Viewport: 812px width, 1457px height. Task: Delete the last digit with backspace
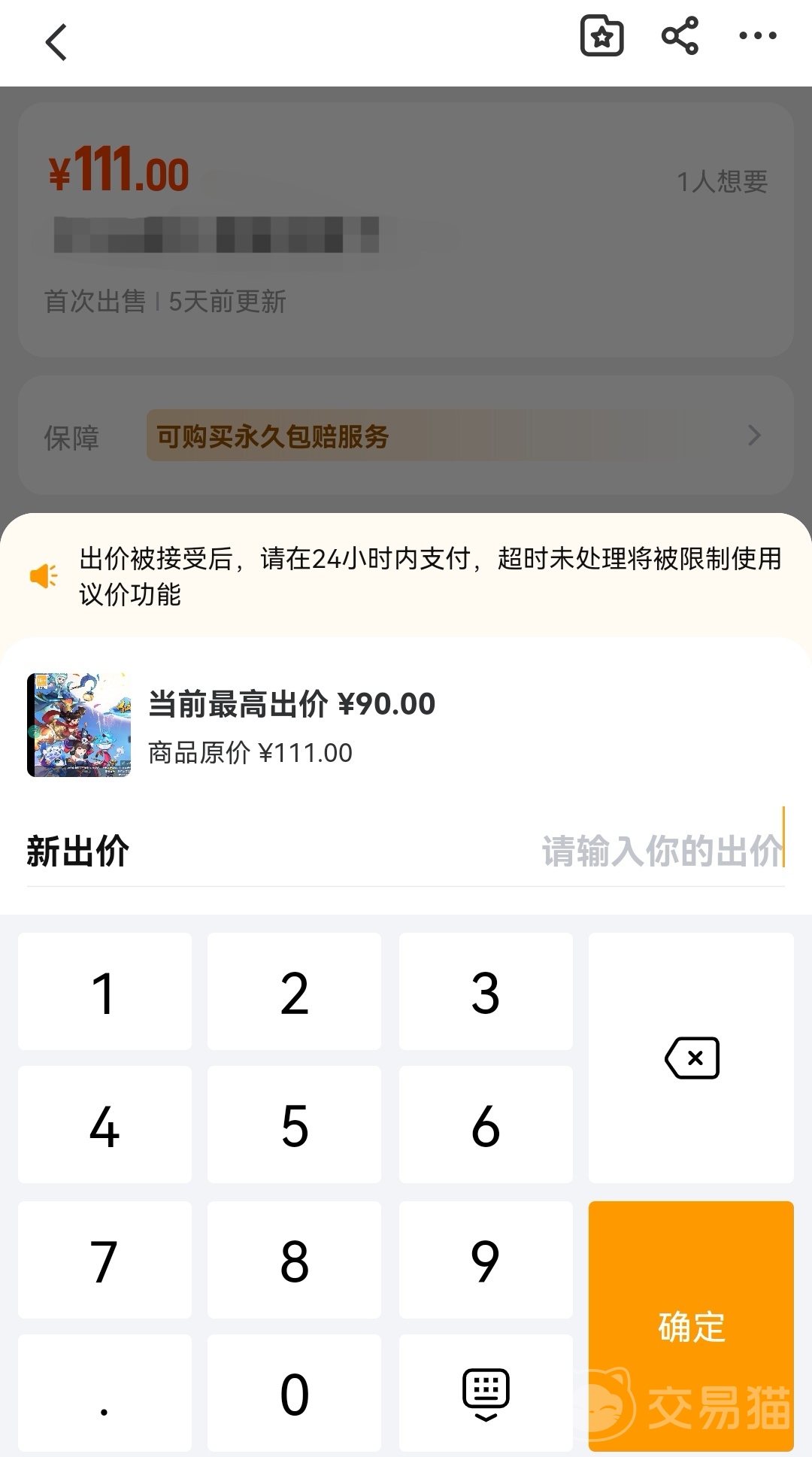pos(692,1058)
